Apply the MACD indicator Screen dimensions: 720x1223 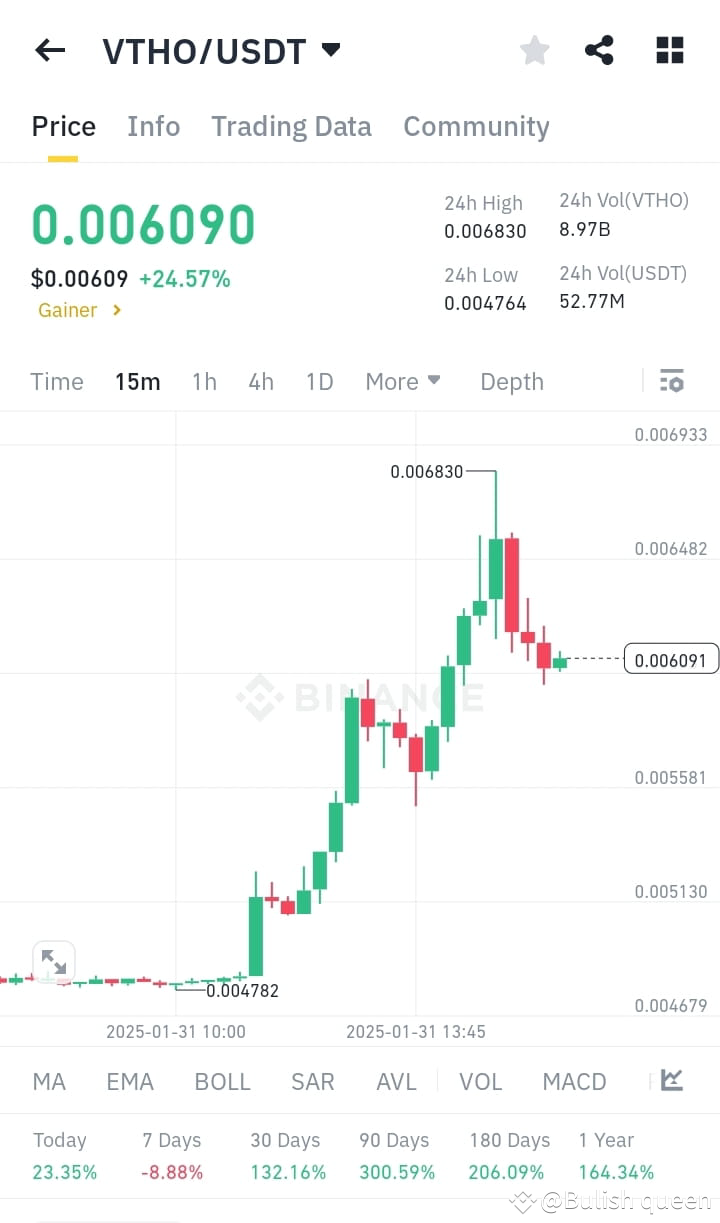point(574,1081)
